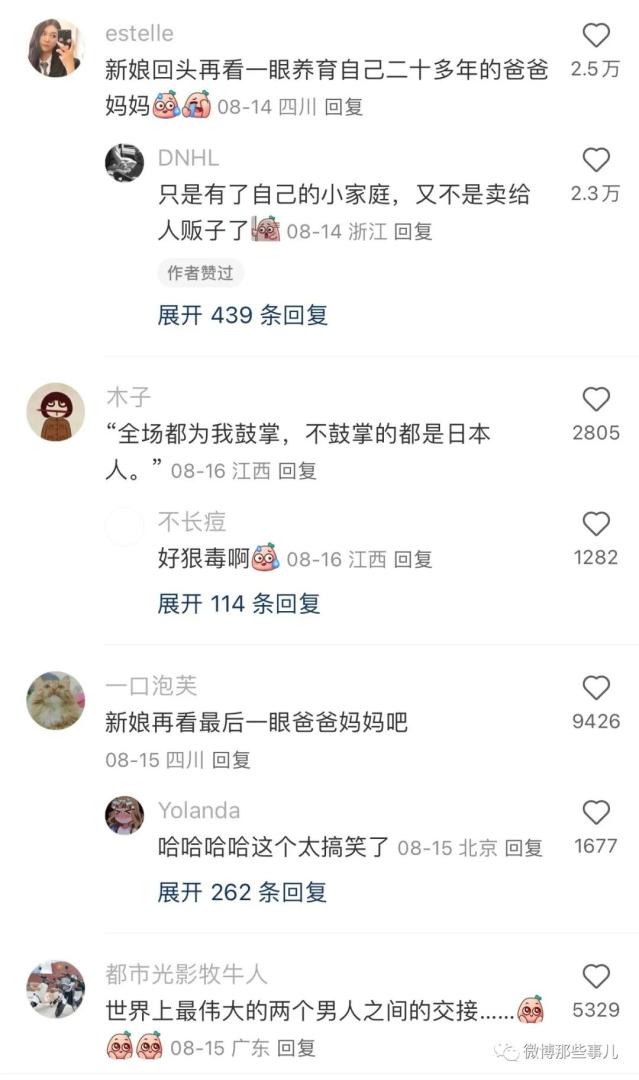This screenshot has height=1080, width=639.
Task: Expand 262 replies under 一口泡芙's comment
Action: point(243,891)
